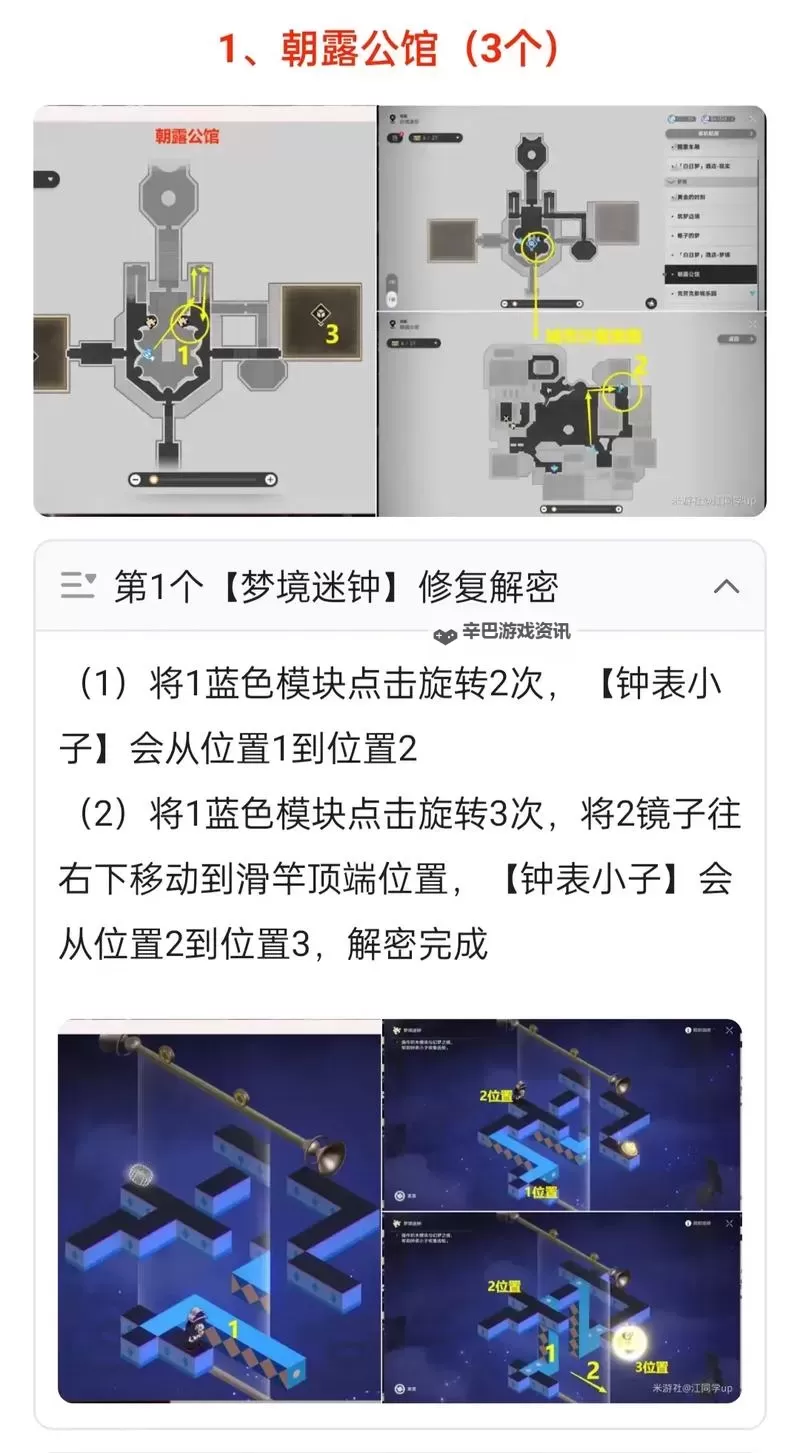Image resolution: width=800 pixels, height=1453 pixels.
Task: Select the location pin icon on the map screenshot
Action: point(392,118)
